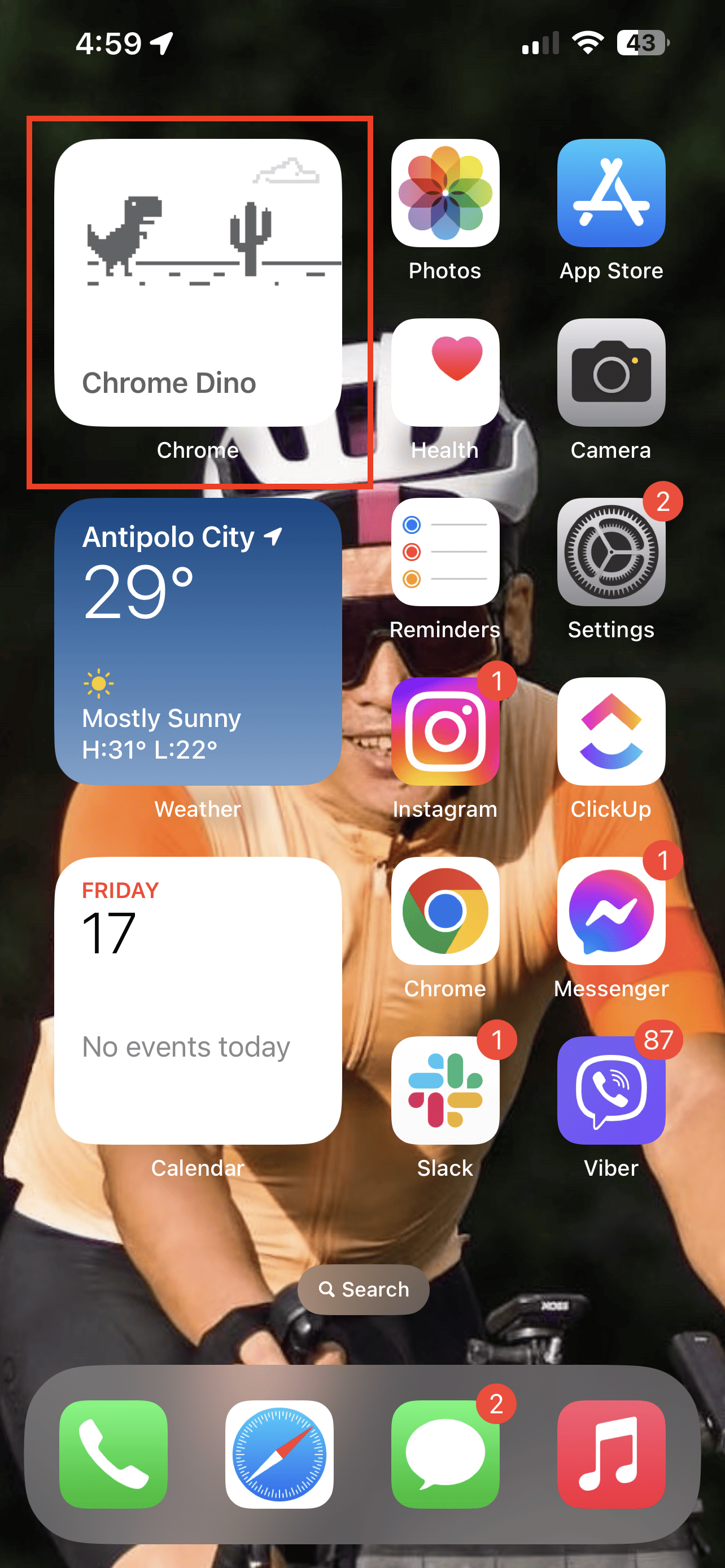Open the Chrome Dino widget
This screenshot has height=1568, width=725.
pyautogui.click(x=198, y=282)
